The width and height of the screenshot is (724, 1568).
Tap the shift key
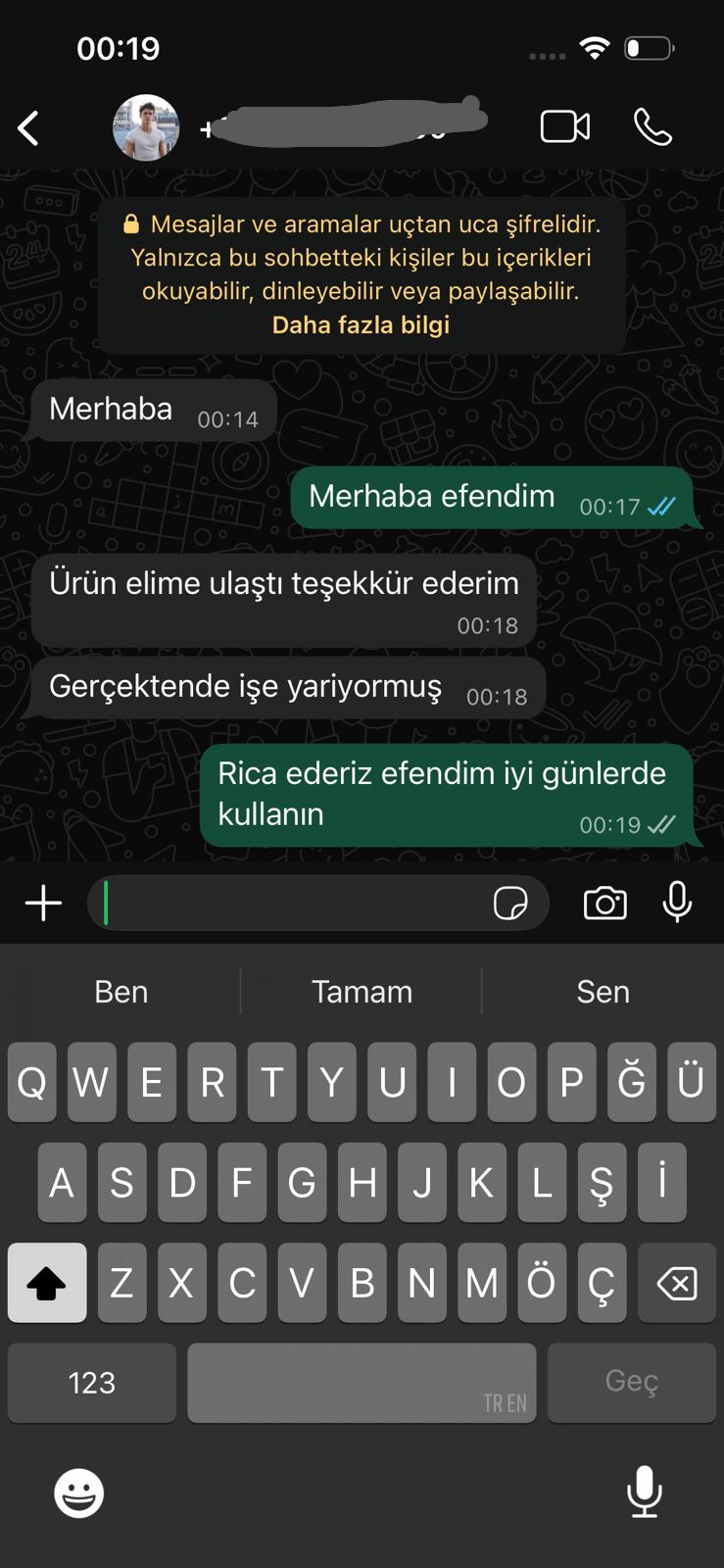[46, 1283]
